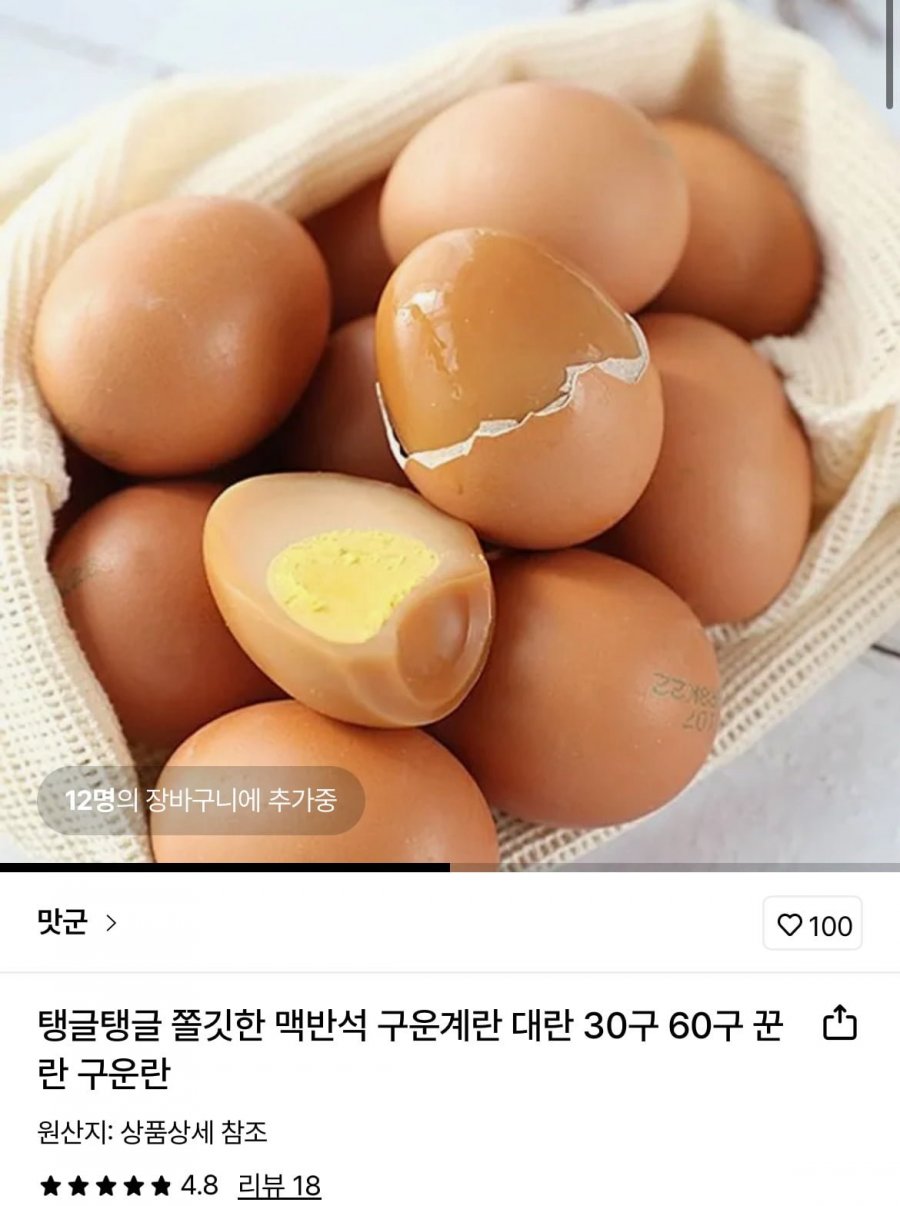
Task: Click the upload-style share arrow beside the title
Action: [x=840, y=1023]
